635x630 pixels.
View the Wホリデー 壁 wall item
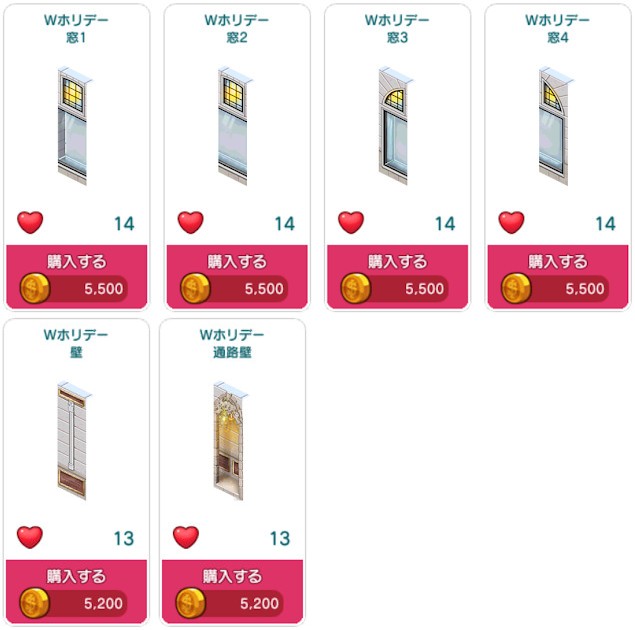[69, 440]
